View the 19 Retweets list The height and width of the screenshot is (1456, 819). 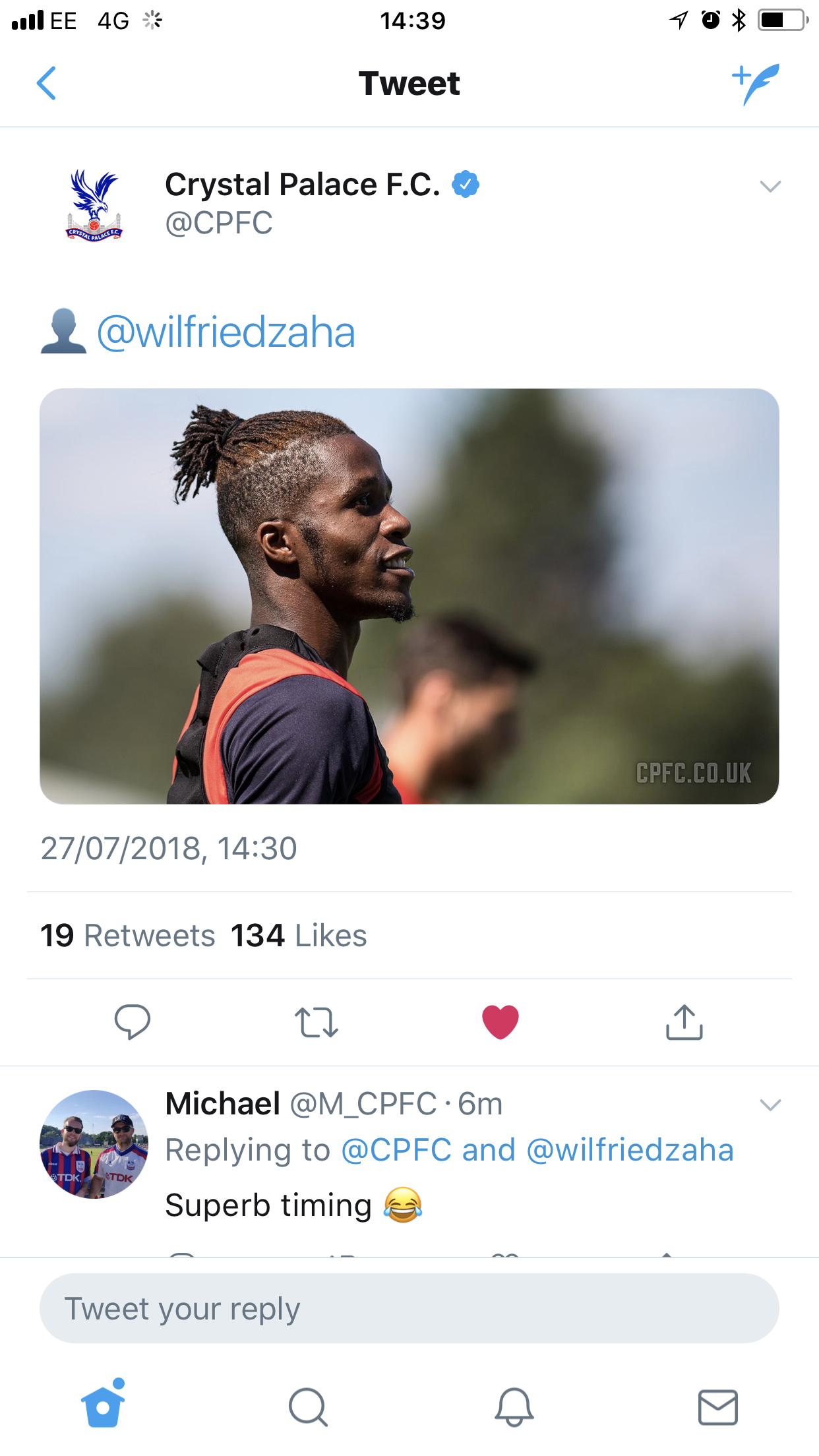click(x=128, y=936)
